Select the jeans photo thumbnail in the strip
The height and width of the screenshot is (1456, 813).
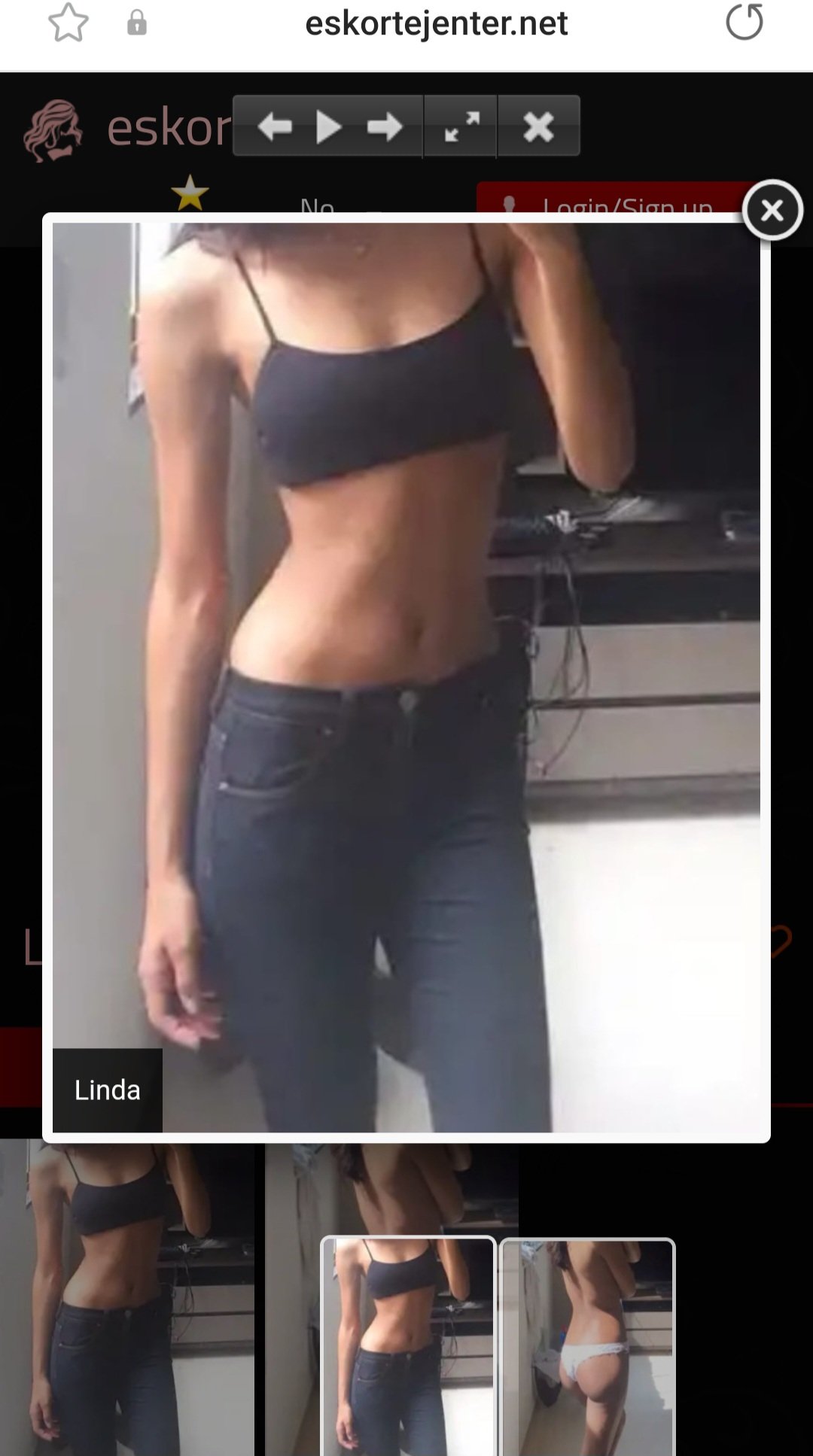tap(408, 1346)
